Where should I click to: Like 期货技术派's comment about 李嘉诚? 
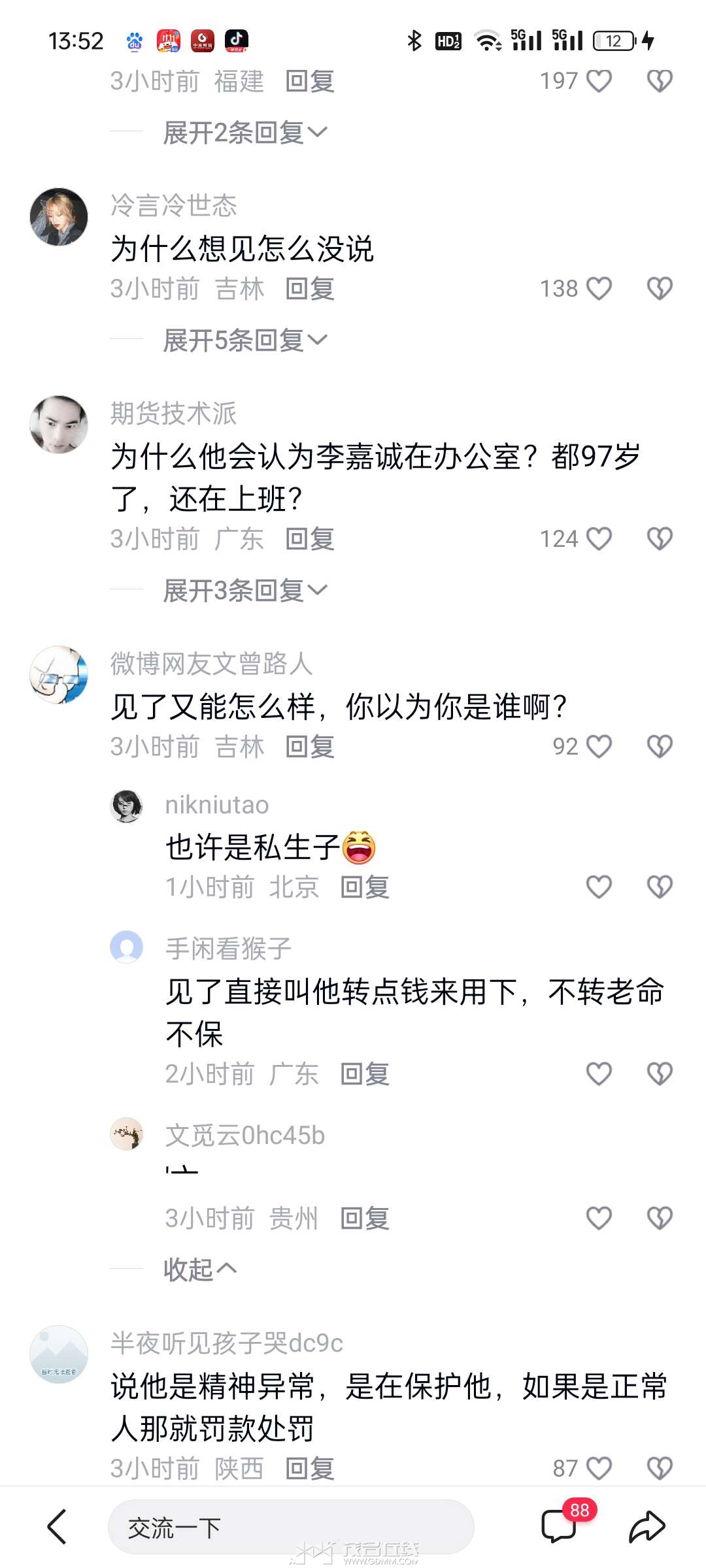599,538
